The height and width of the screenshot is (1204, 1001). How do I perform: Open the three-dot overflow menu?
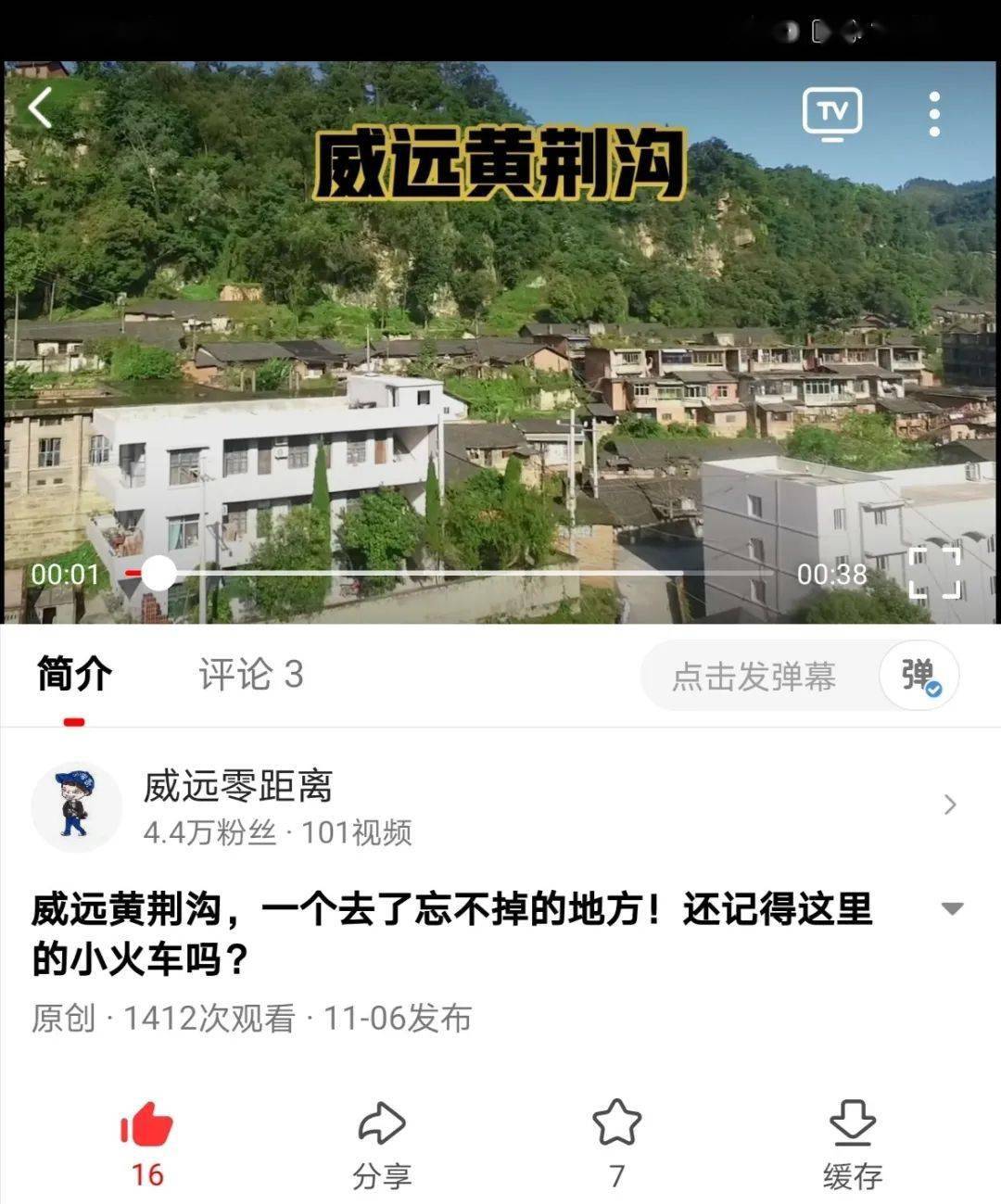[934, 114]
